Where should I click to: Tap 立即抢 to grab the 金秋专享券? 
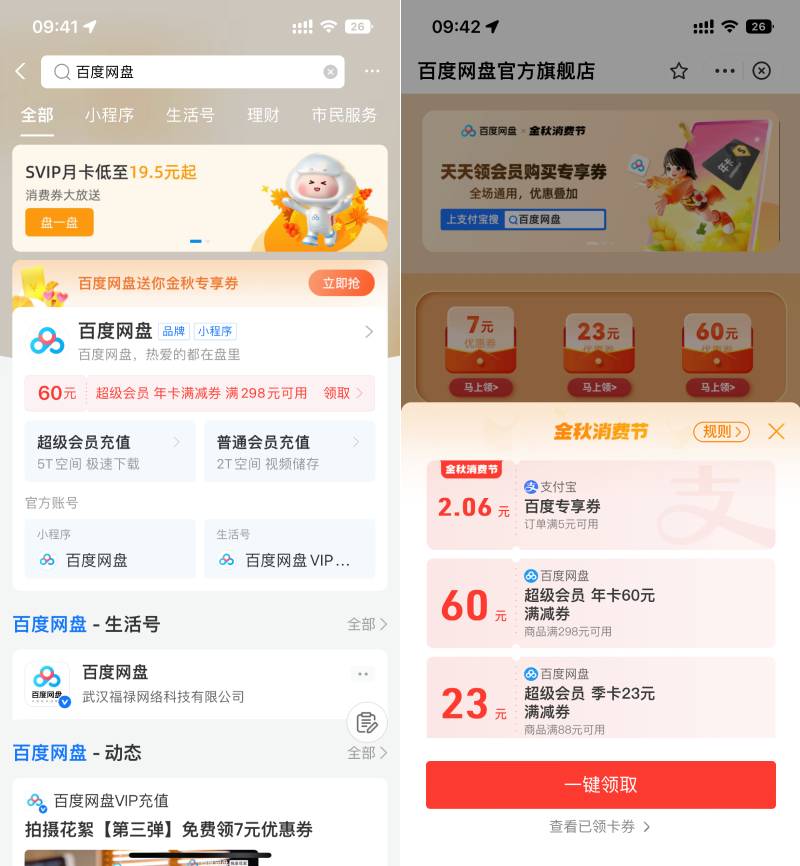[341, 283]
